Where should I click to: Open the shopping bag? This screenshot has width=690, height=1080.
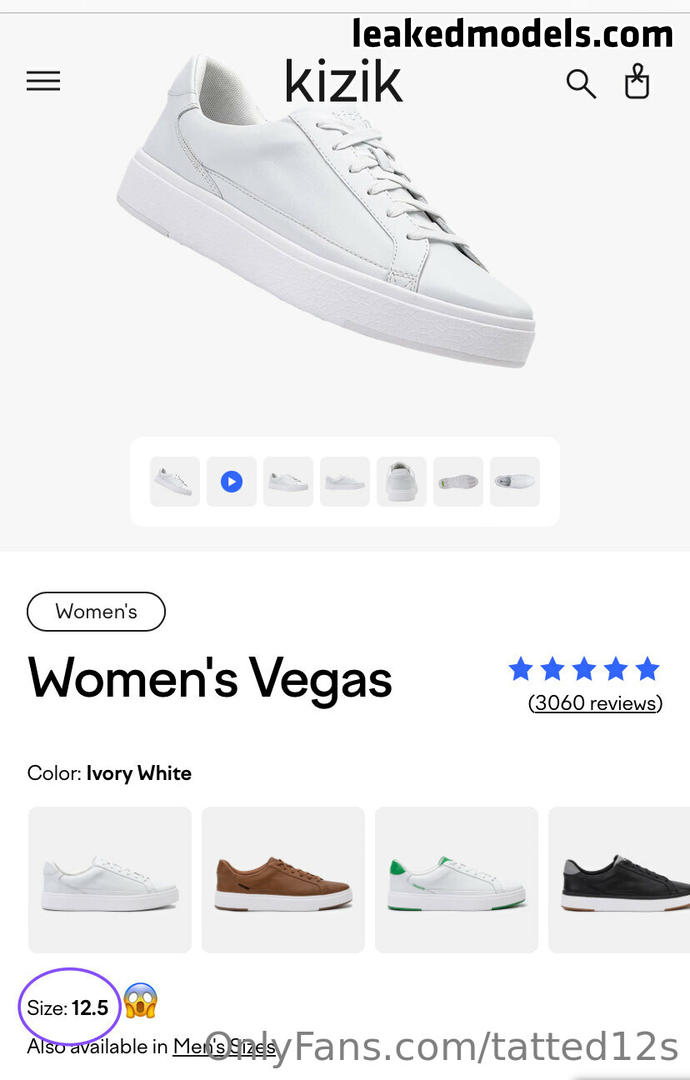click(637, 82)
